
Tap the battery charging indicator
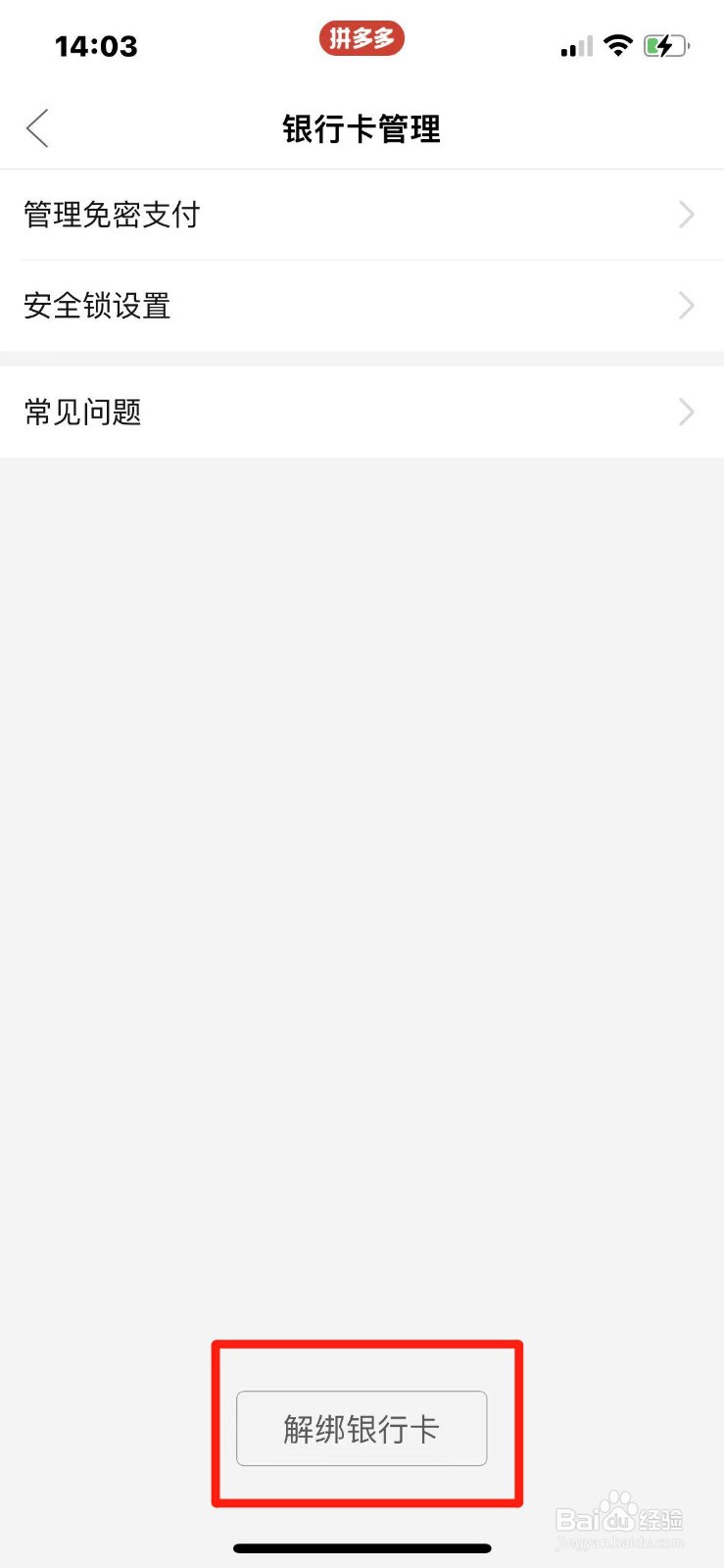pos(664,45)
